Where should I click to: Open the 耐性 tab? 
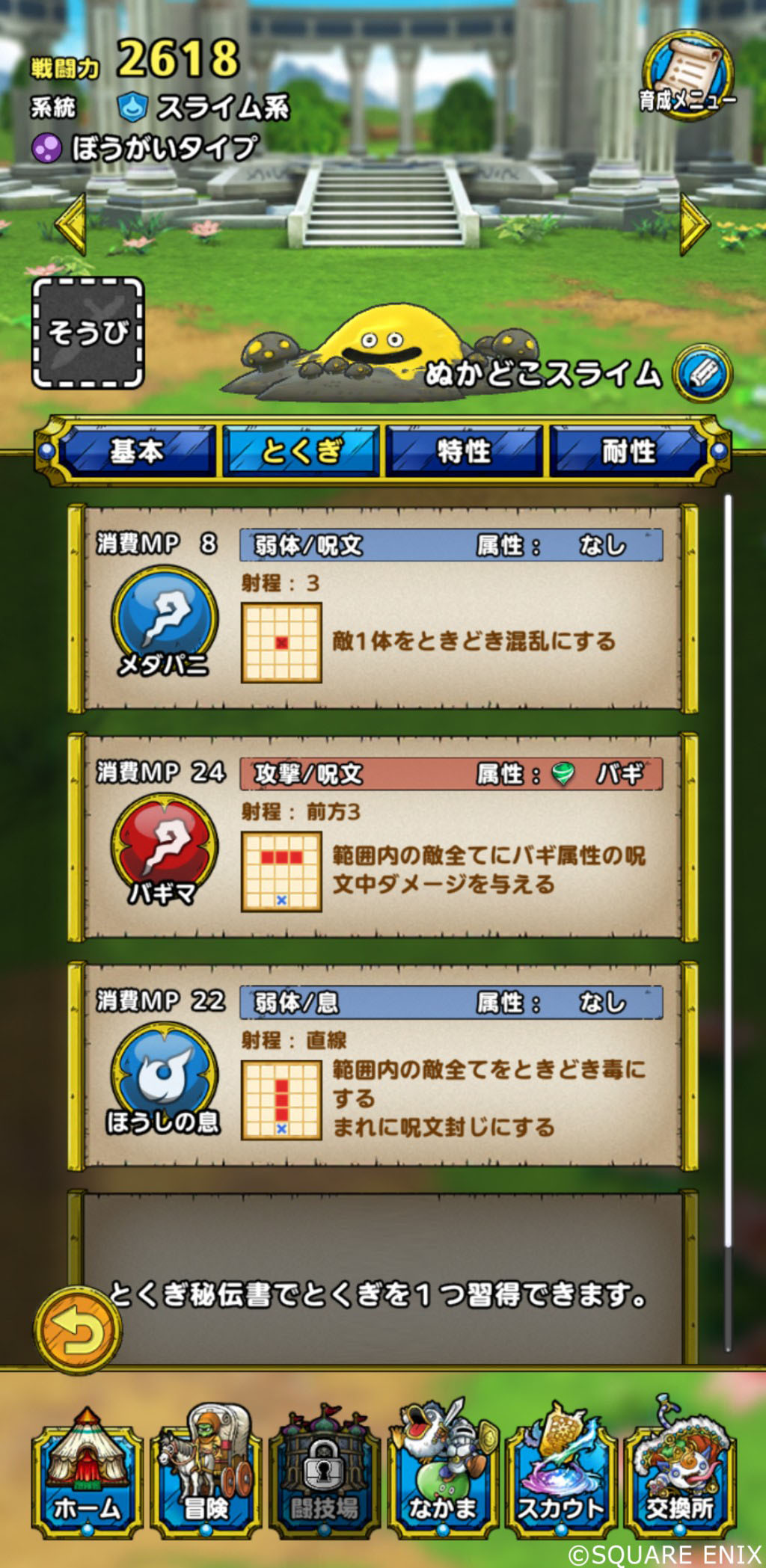click(628, 451)
